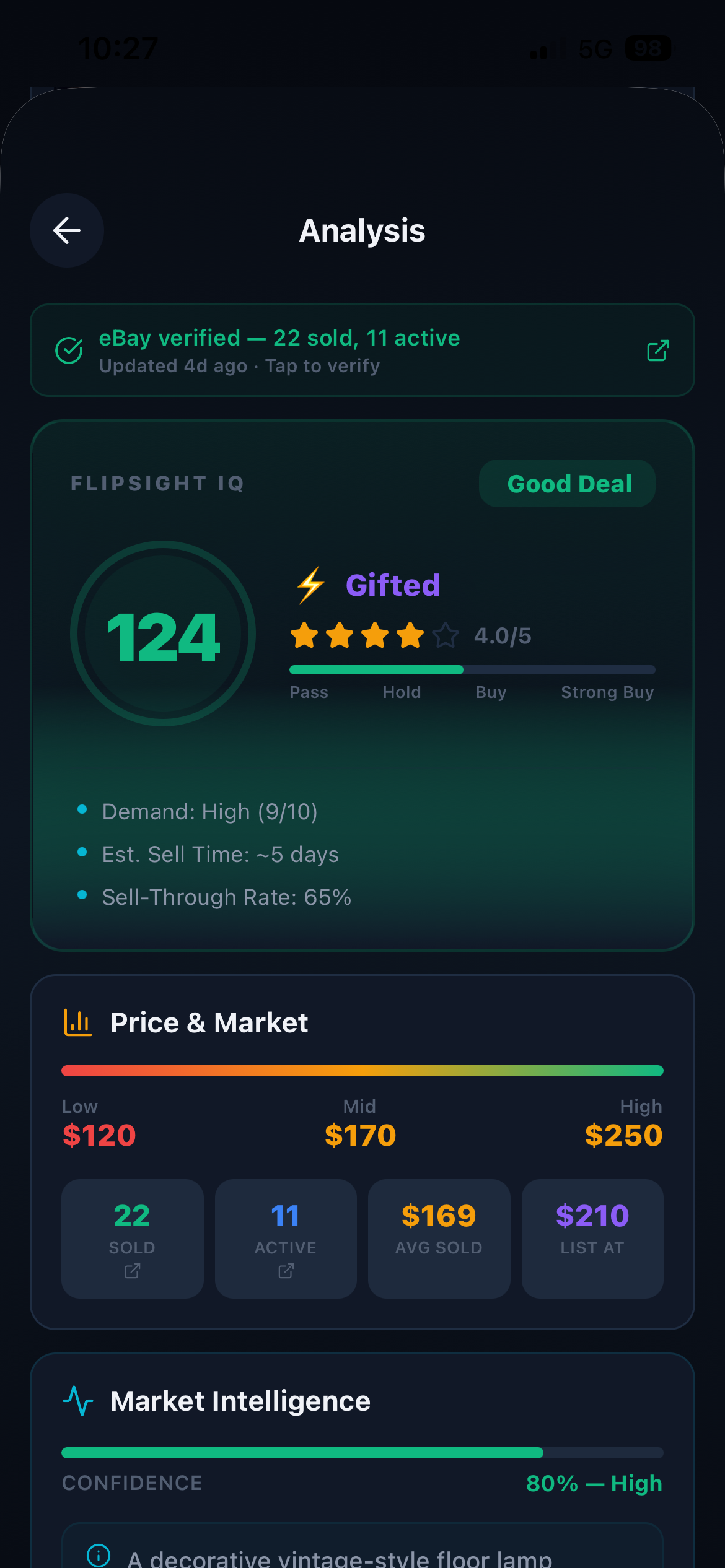Open sold listings via SOLD card's external link icon

point(132,1271)
